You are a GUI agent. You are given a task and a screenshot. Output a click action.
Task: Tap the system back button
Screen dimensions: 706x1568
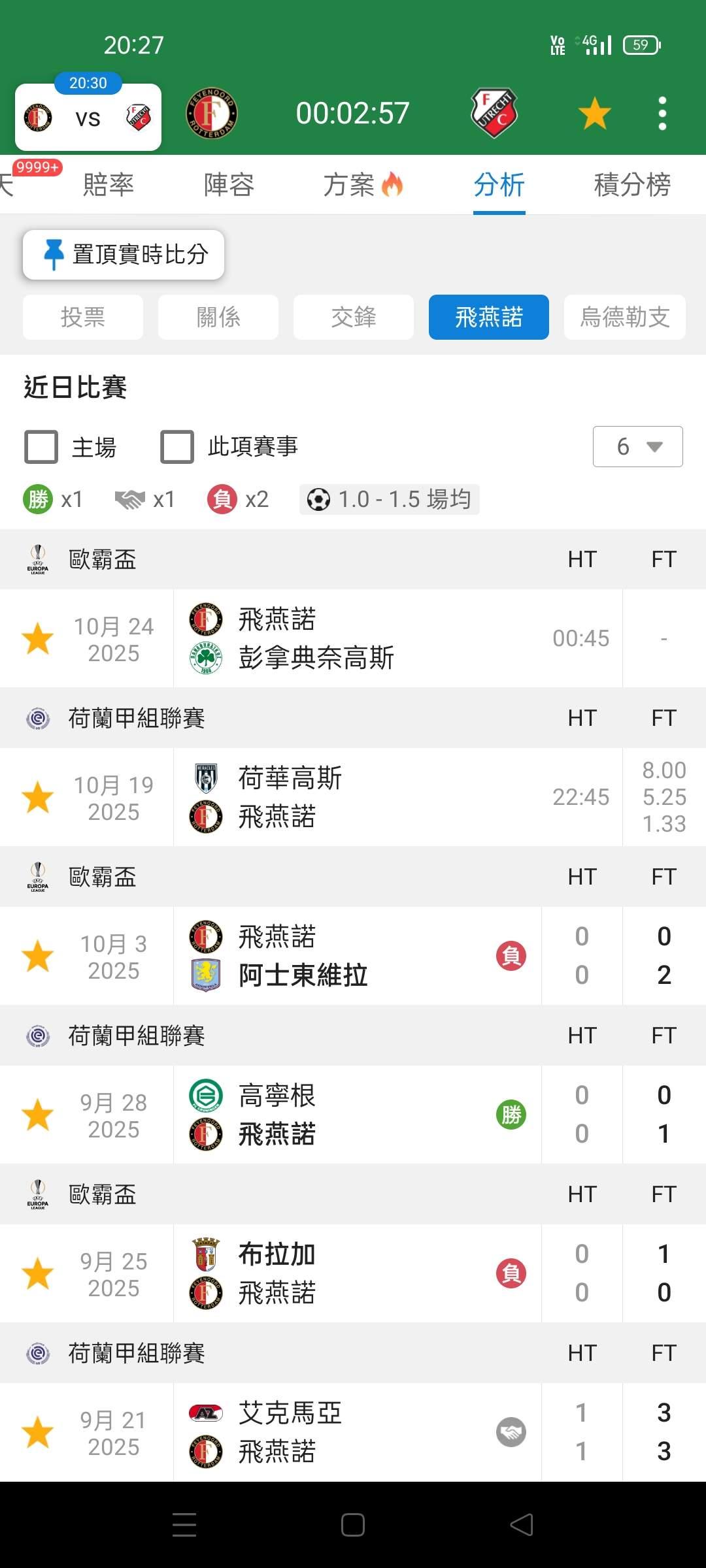pos(521,1525)
